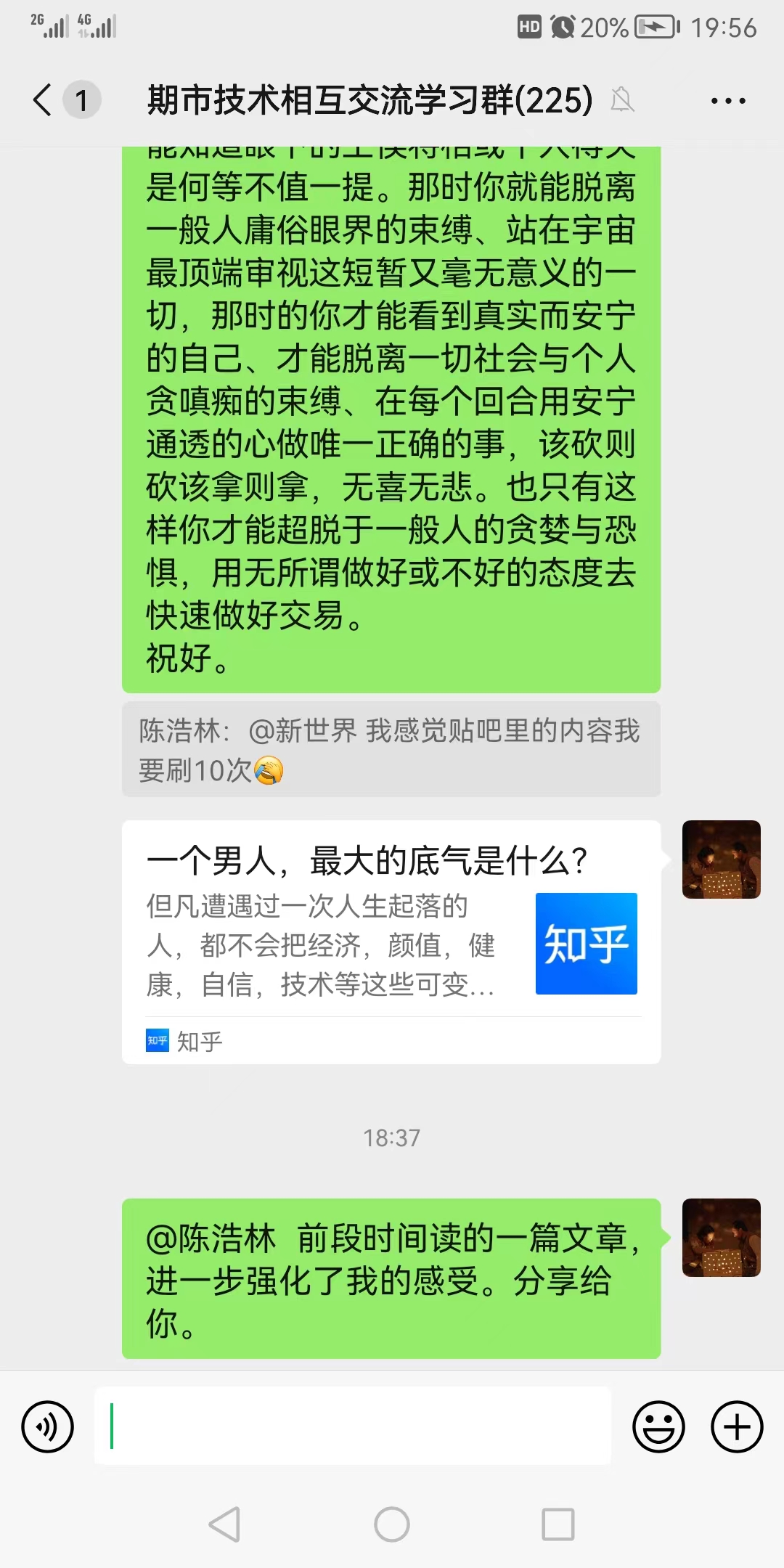This screenshot has height=1568, width=784.
Task: Open the emoji sticker panel
Action: tap(658, 1426)
